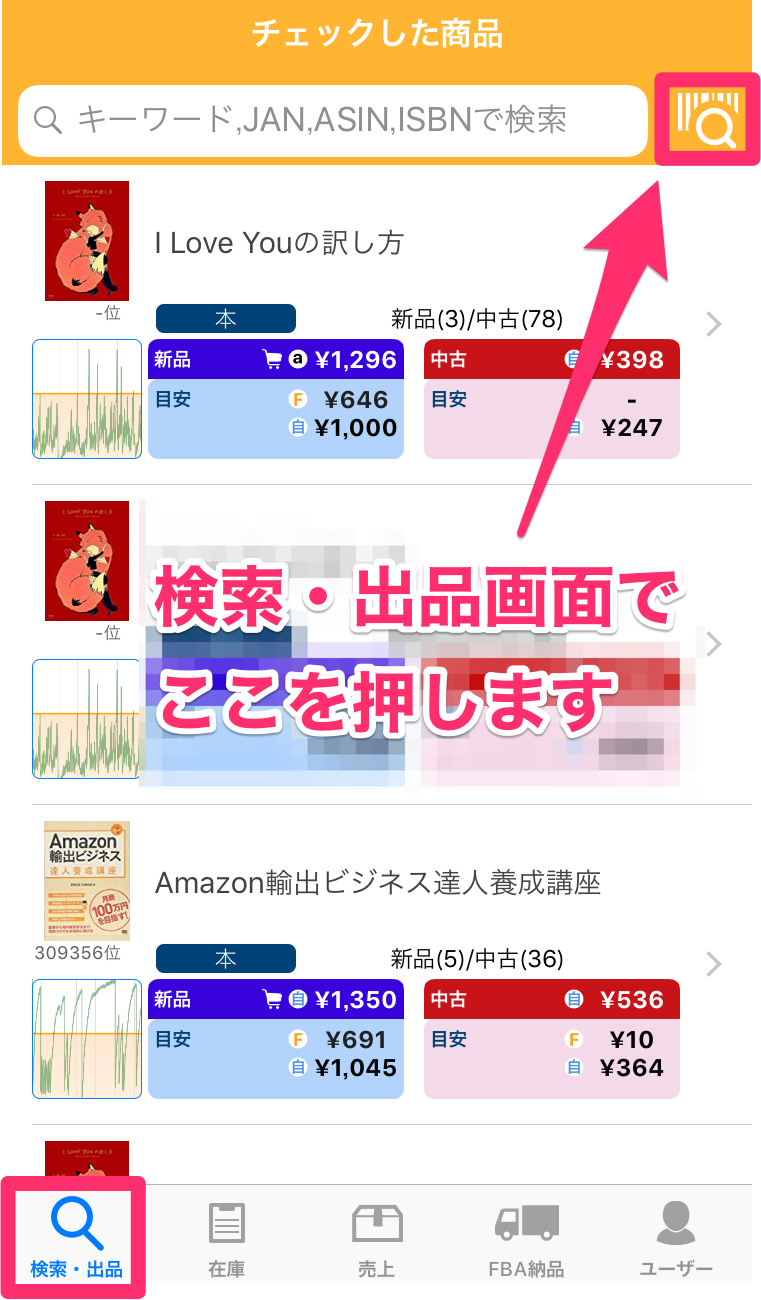This screenshot has width=761, height=1300.
Task: Switch to the 在庫 tab
Action: [x=227, y=1239]
